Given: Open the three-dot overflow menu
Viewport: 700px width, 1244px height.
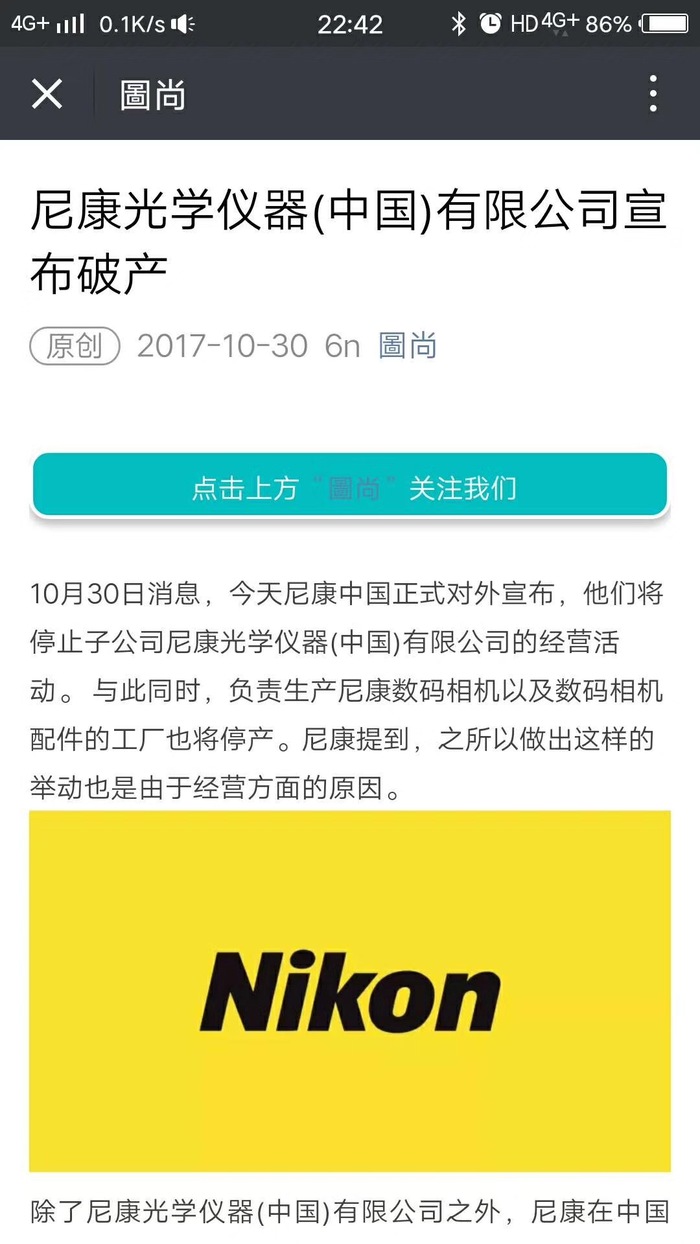Looking at the screenshot, I should [653, 94].
